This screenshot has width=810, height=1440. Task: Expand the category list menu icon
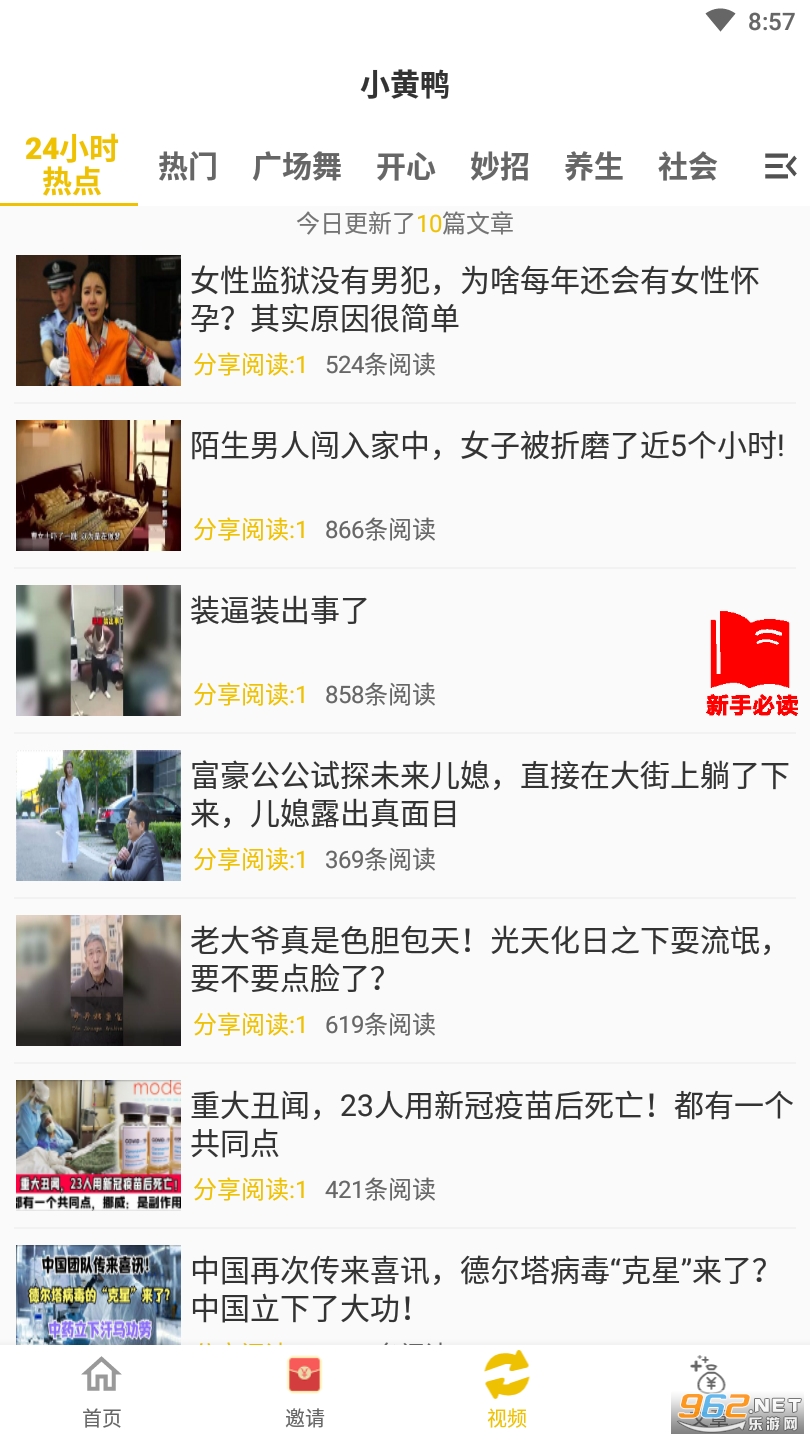779,166
